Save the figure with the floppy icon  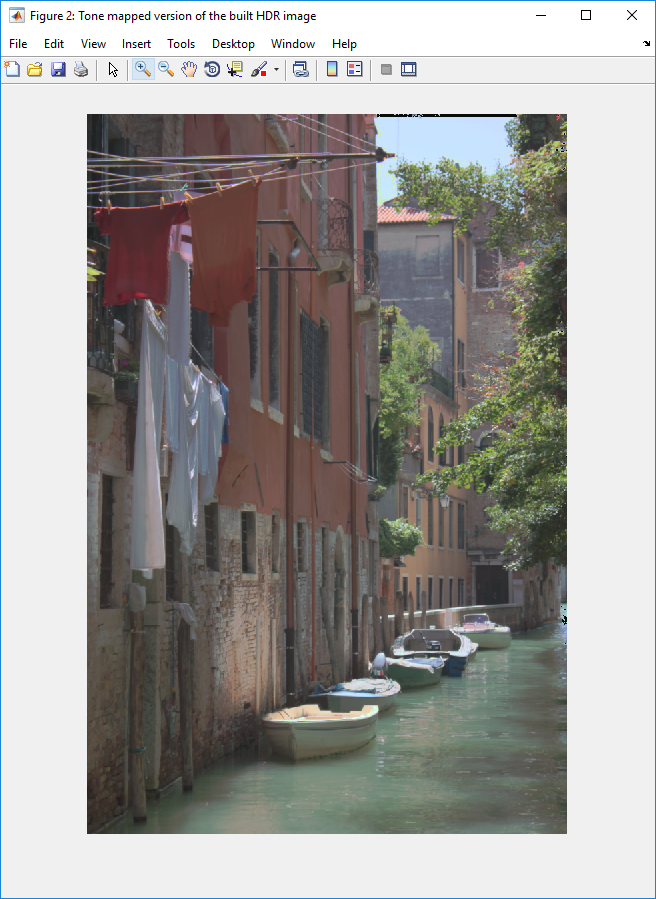[x=58, y=69]
